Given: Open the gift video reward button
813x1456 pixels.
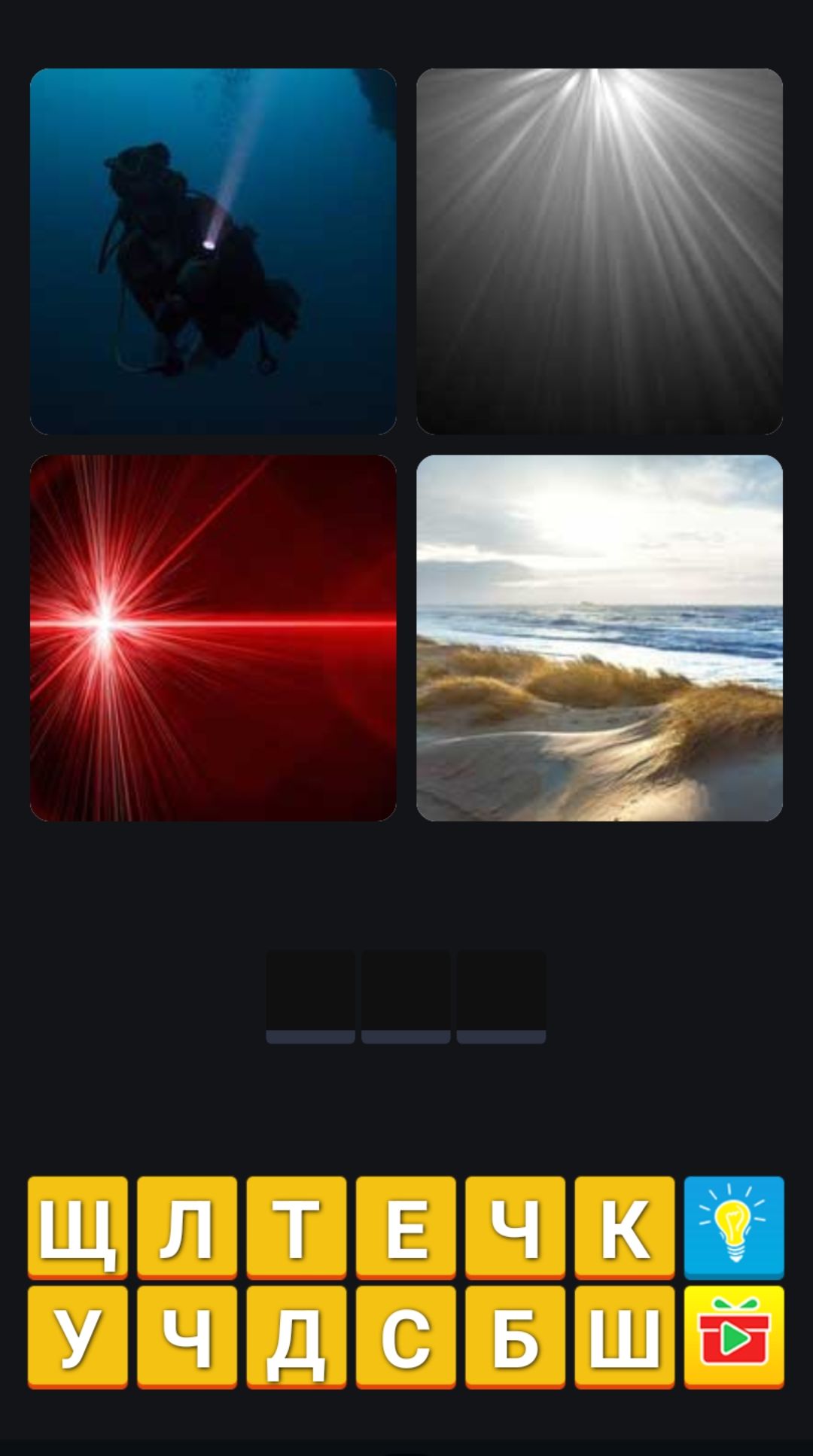Looking at the screenshot, I should (734, 1336).
